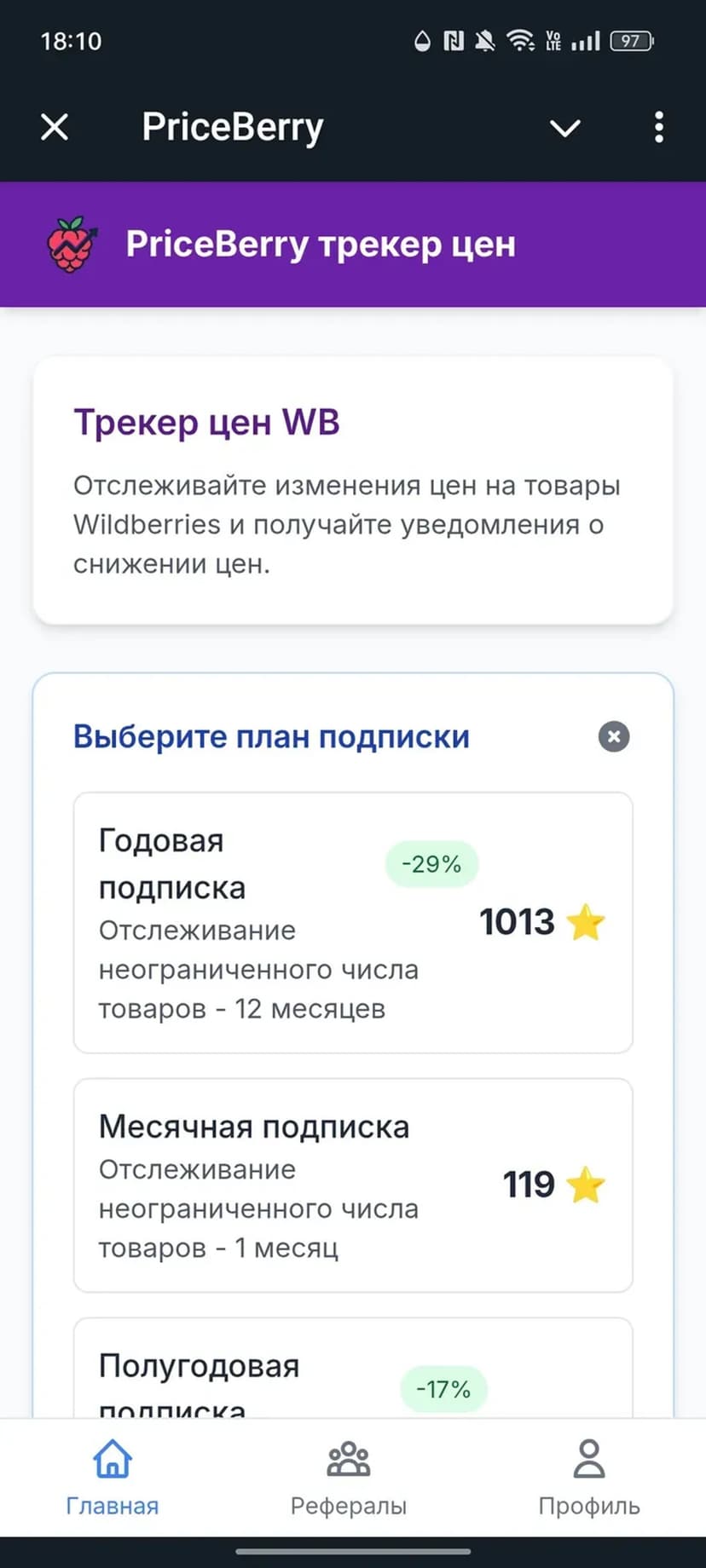Image resolution: width=706 pixels, height=1568 pixels.
Task: Go to the Профиль tab
Action: click(588, 1478)
